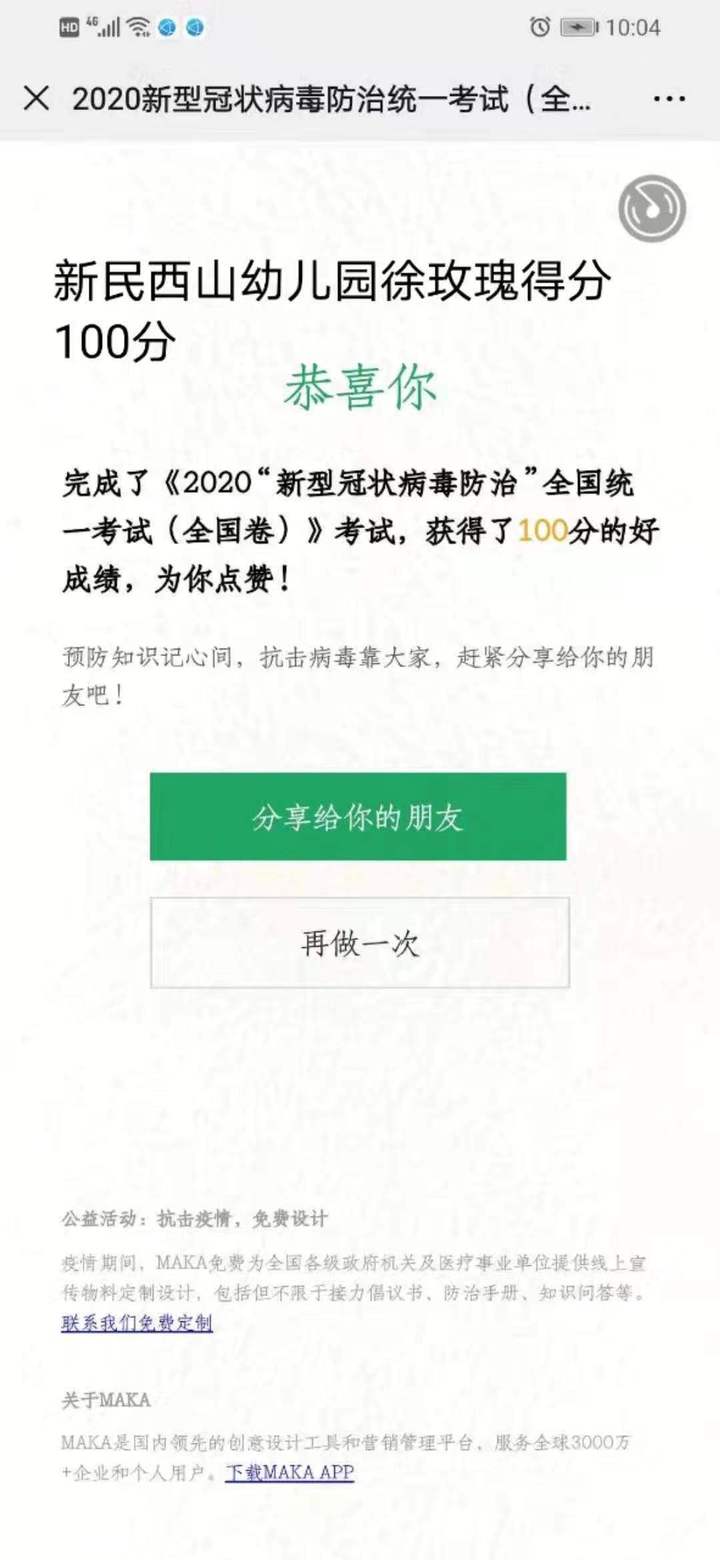Image resolution: width=720 pixels, height=1560 pixels.
Task: Open the three-dot overflow menu
Action: (669, 99)
